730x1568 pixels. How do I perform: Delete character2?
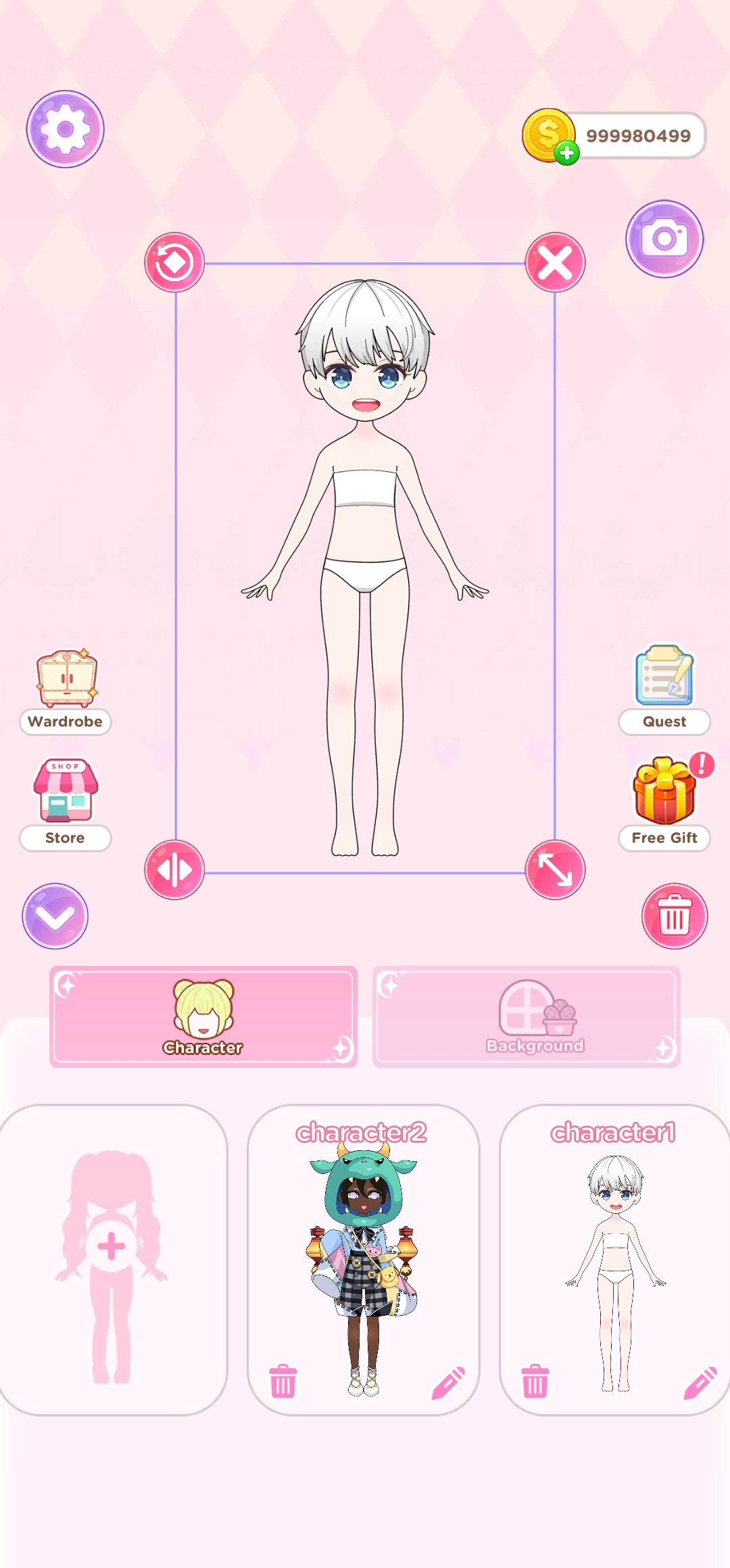(x=283, y=1381)
